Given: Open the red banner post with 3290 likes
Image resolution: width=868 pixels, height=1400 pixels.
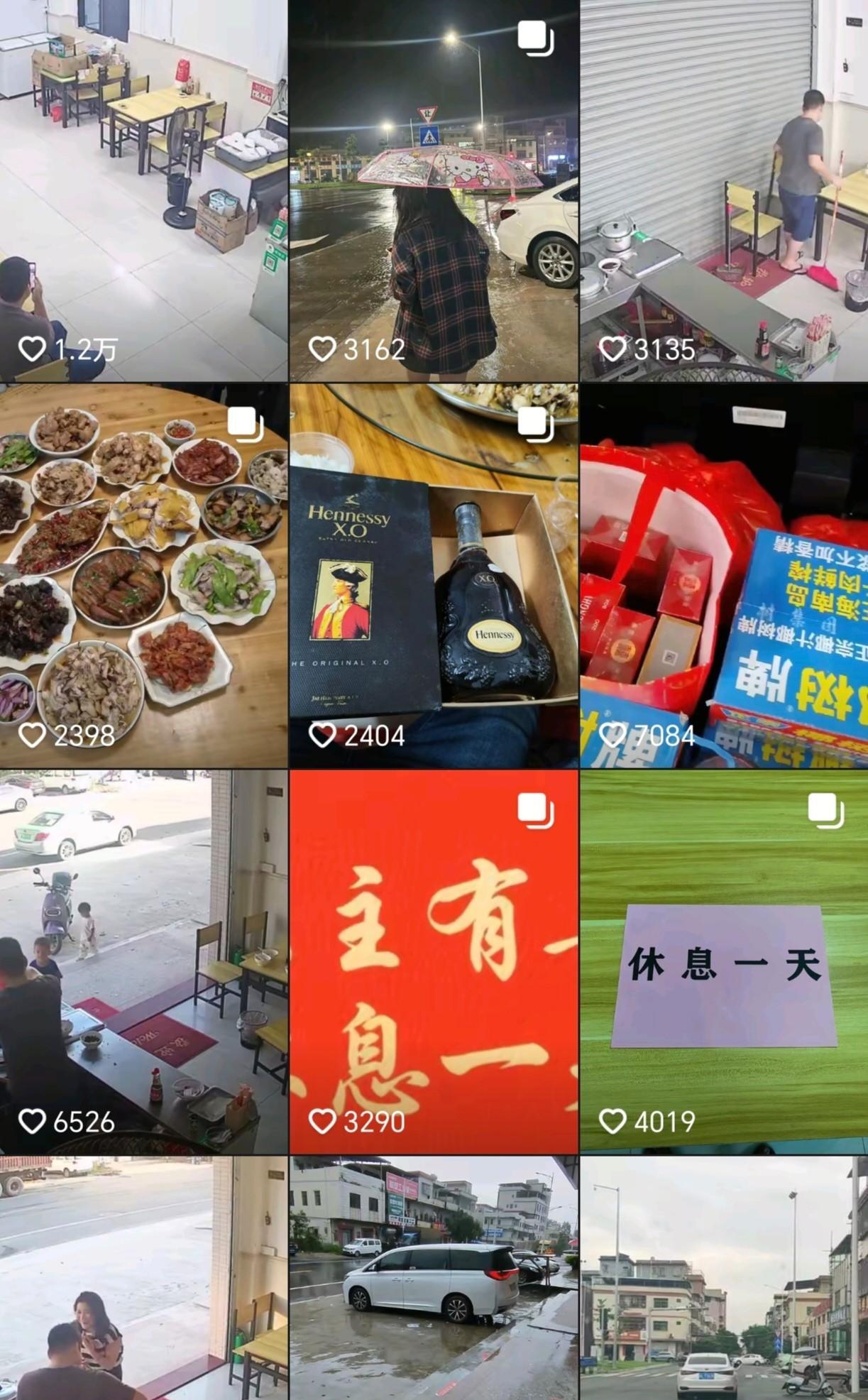Looking at the screenshot, I should click(434, 962).
